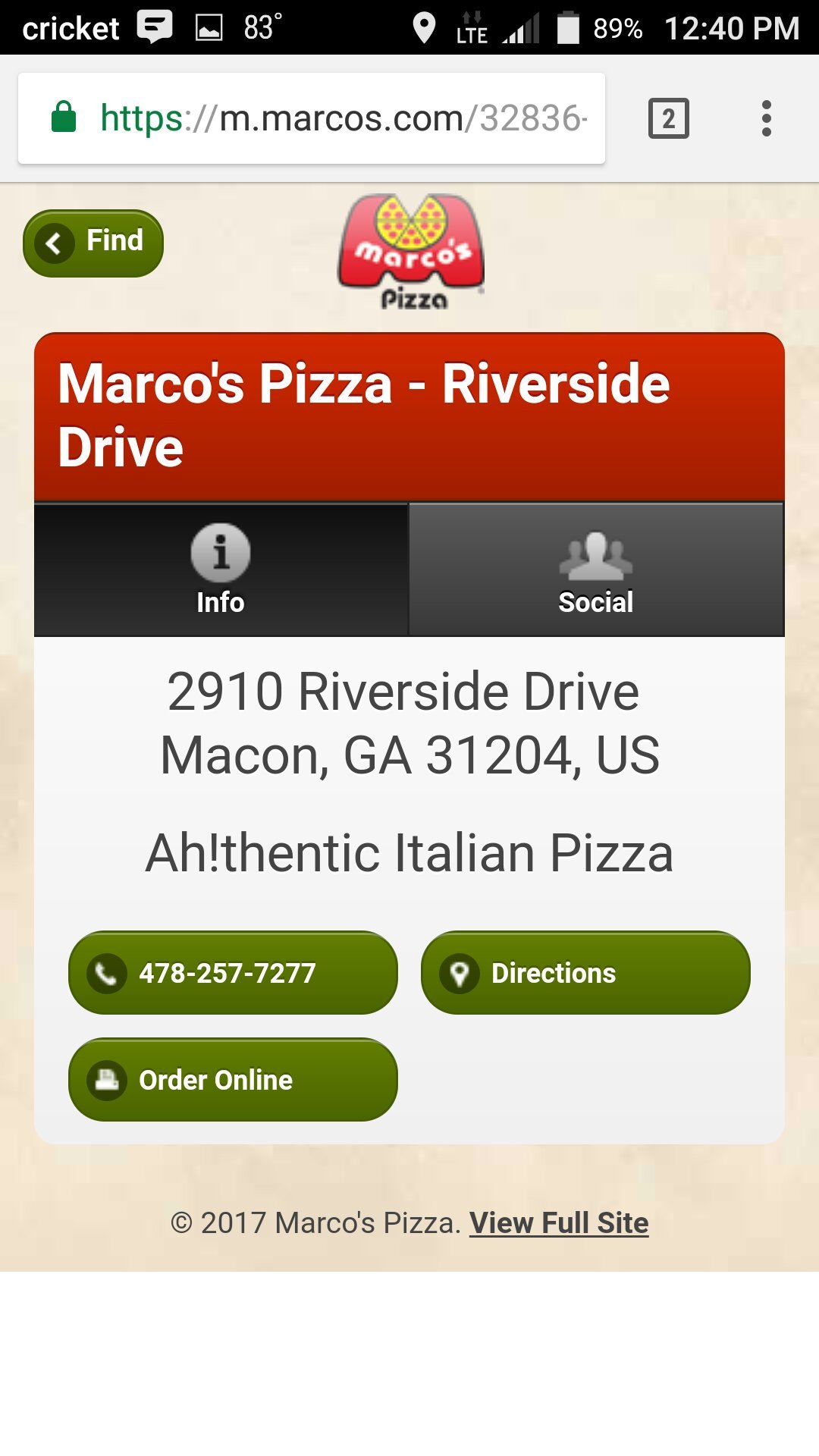Open the browser overflow menu

coord(766,118)
